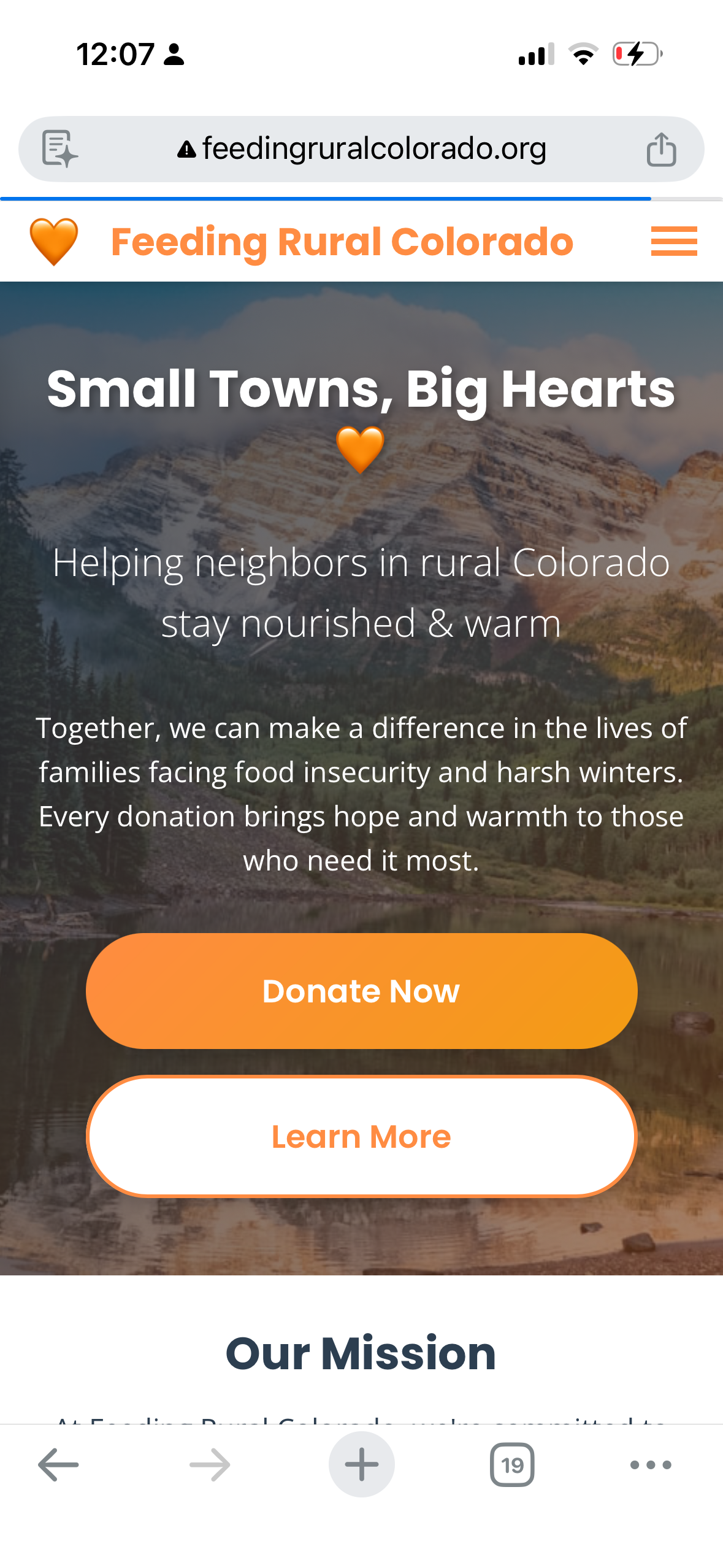This screenshot has width=723, height=1568.
Task: Open a new browser tab
Action: (361, 1464)
